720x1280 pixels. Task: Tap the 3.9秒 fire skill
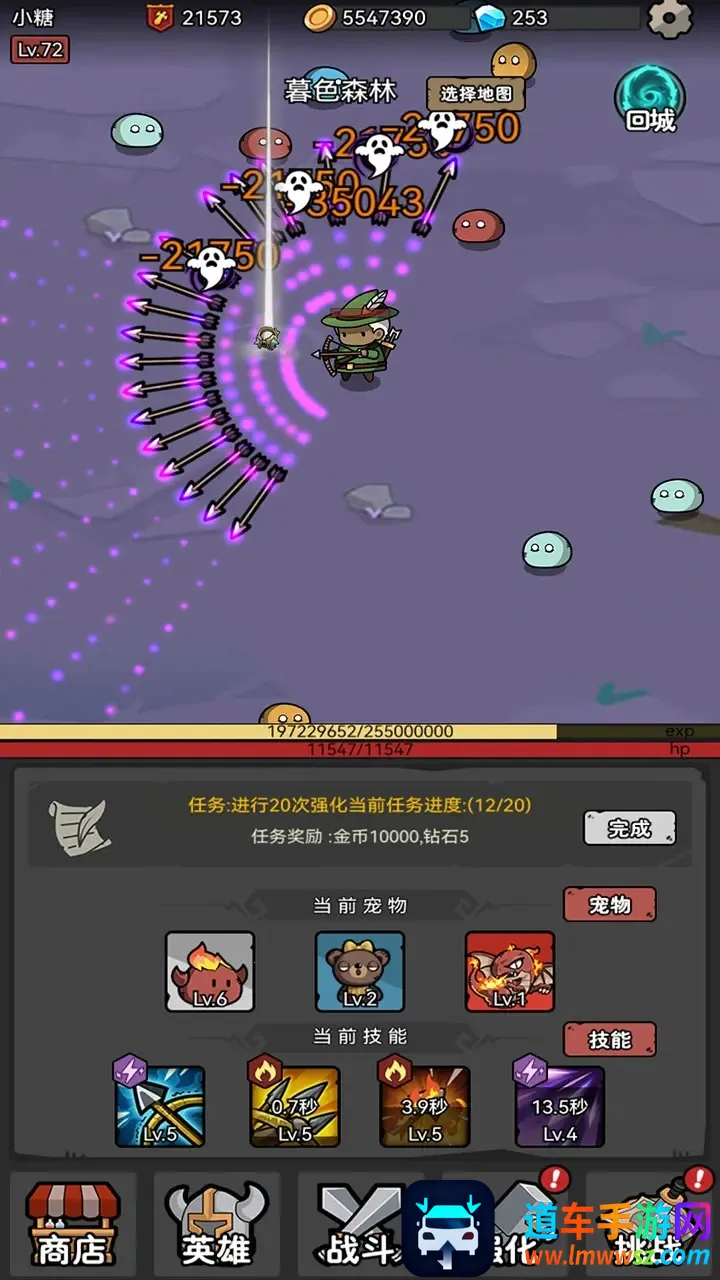pos(425,1106)
